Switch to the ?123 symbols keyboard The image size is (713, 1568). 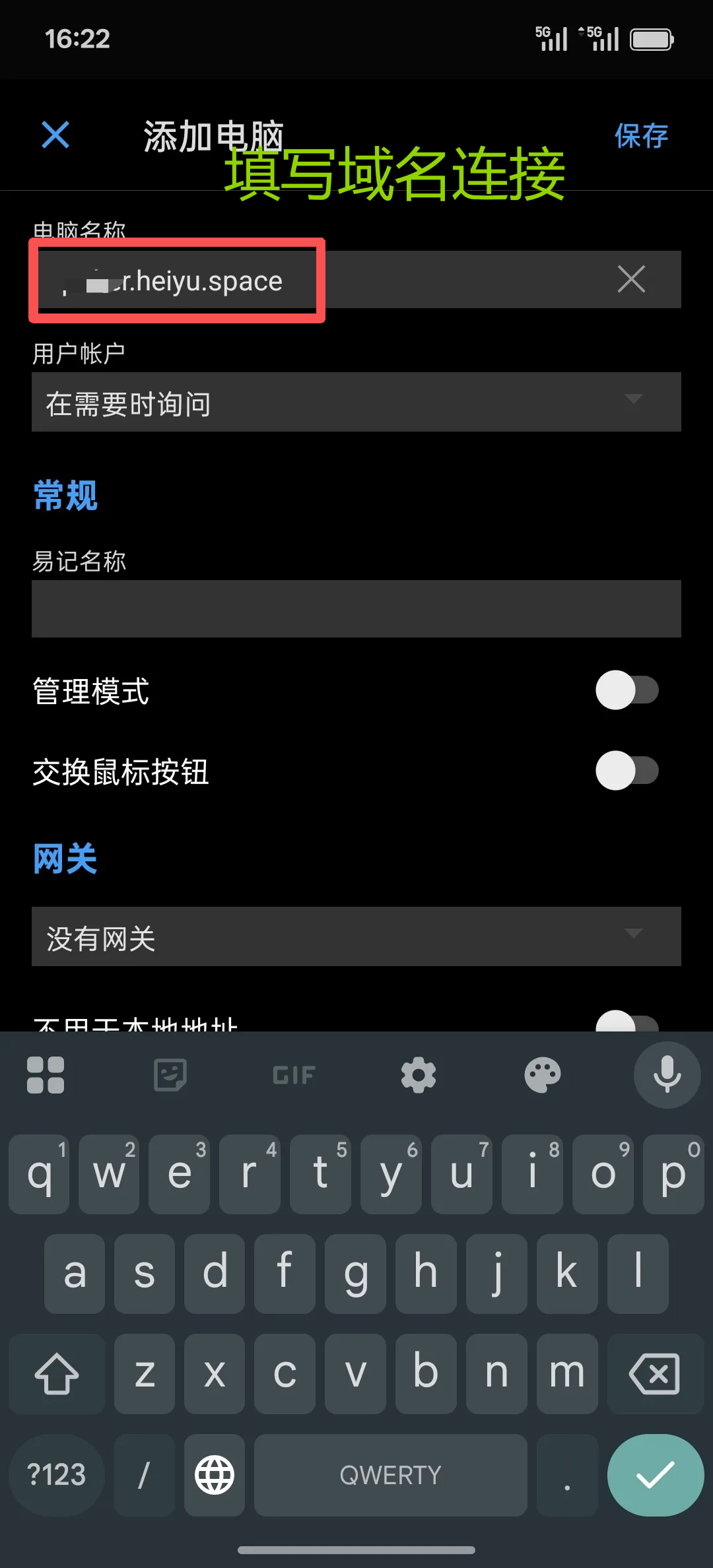click(57, 1475)
